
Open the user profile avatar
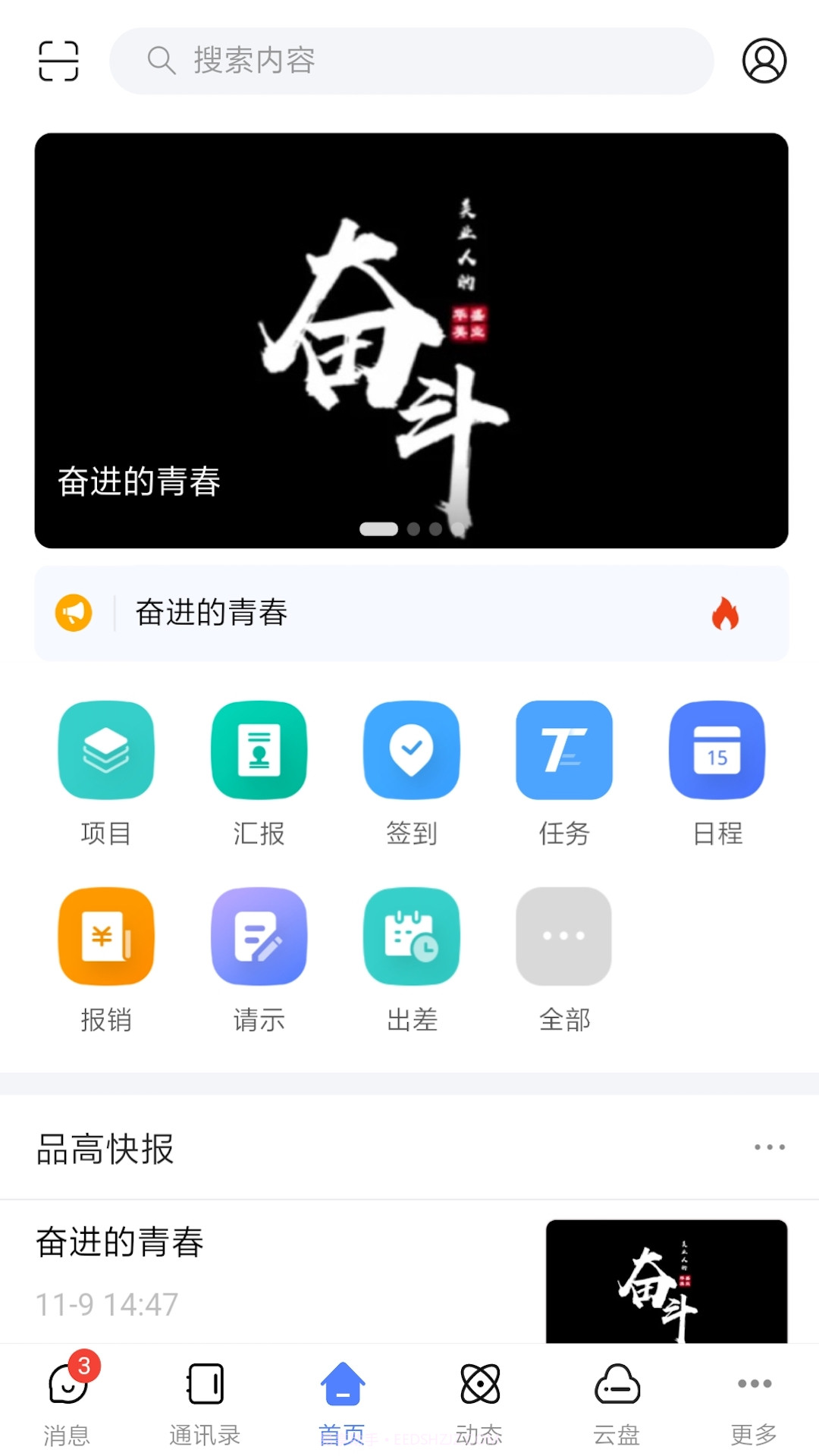coord(763,62)
